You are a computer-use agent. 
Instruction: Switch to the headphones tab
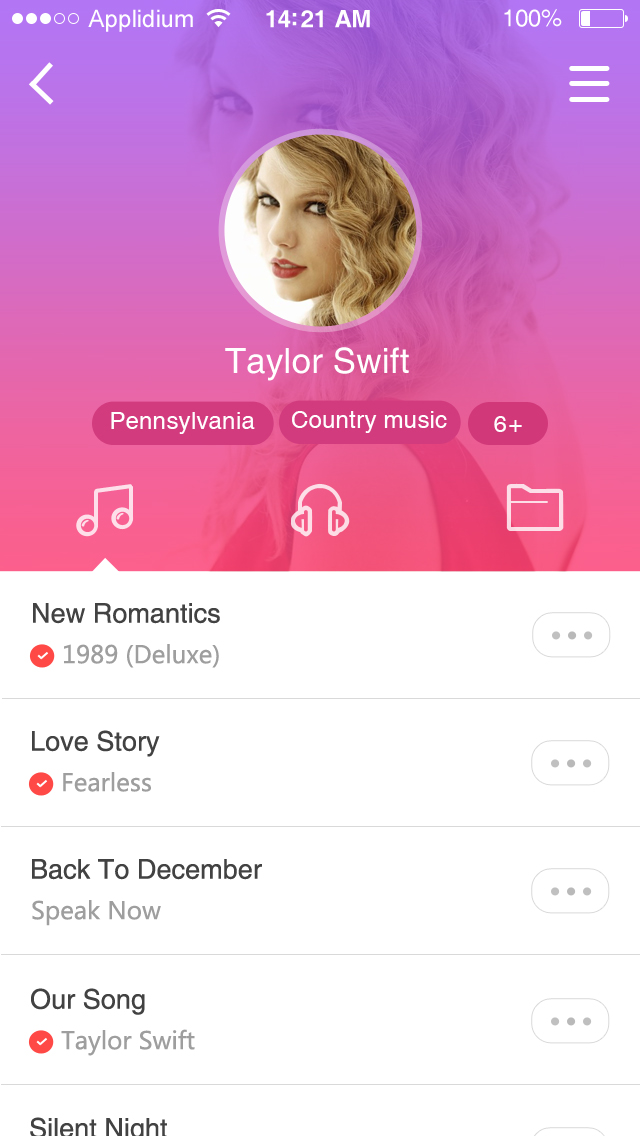(320, 510)
